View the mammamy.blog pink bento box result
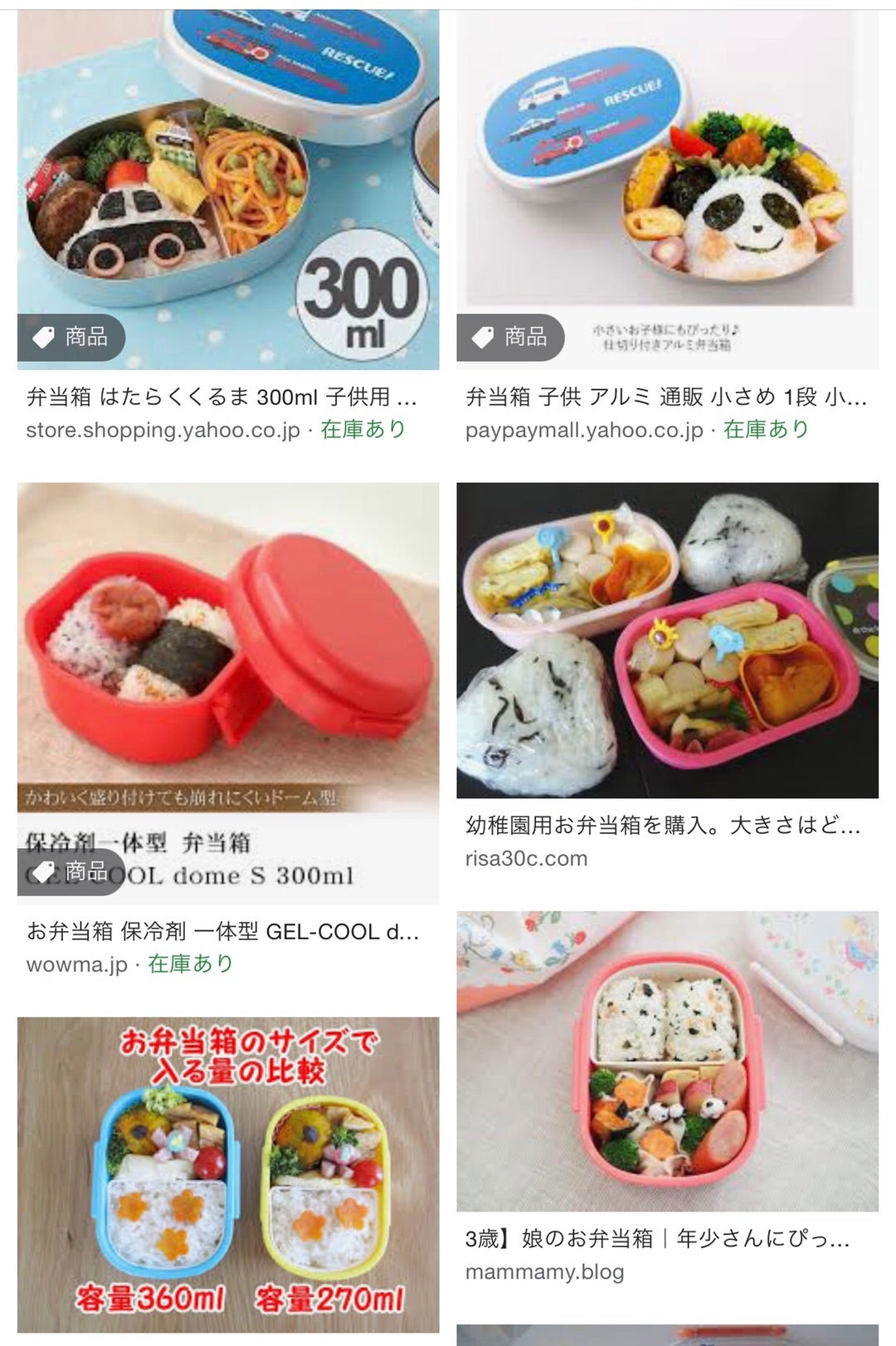The height and width of the screenshot is (1346, 896). pyautogui.click(x=667, y=1061)
